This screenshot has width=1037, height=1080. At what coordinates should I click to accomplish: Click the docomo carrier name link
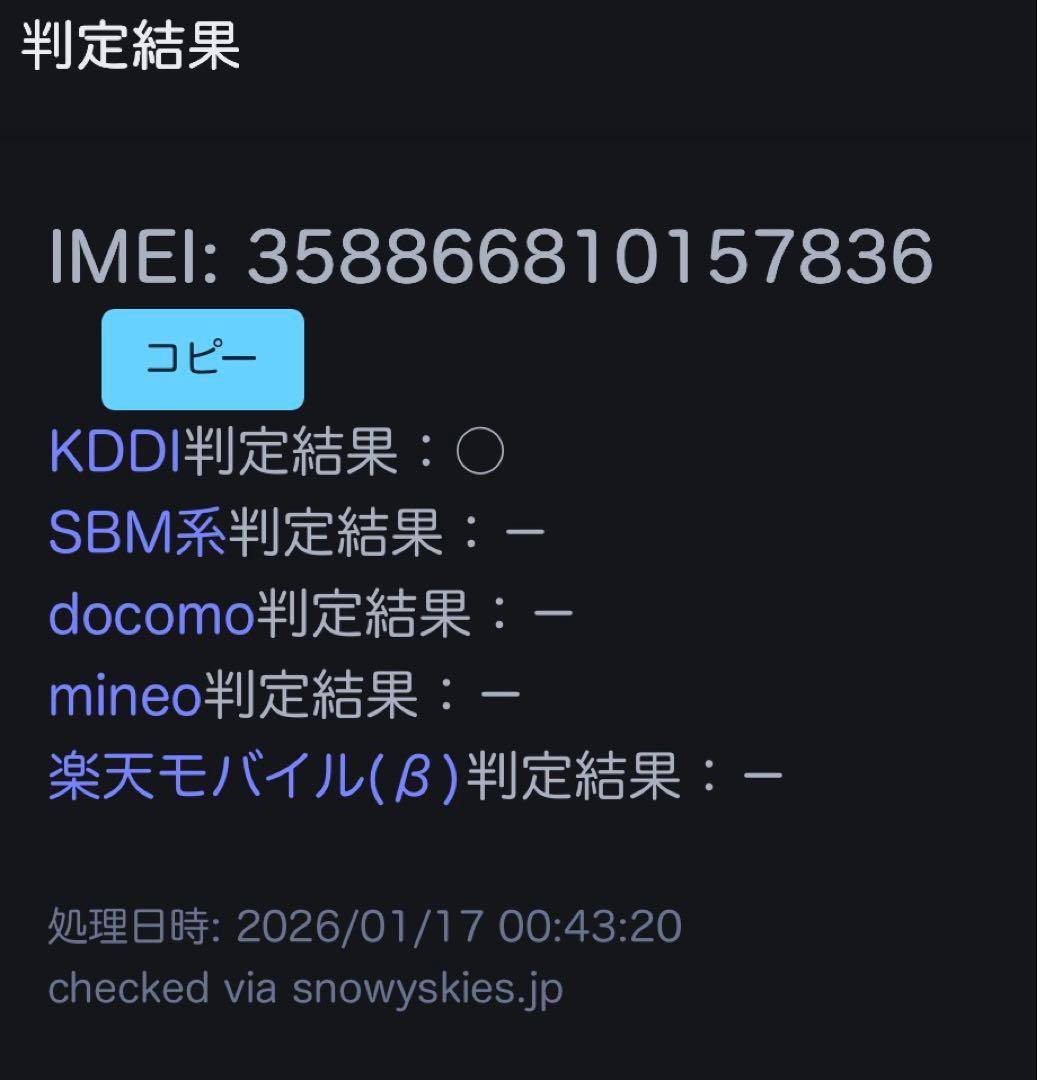tap(150, 613)
